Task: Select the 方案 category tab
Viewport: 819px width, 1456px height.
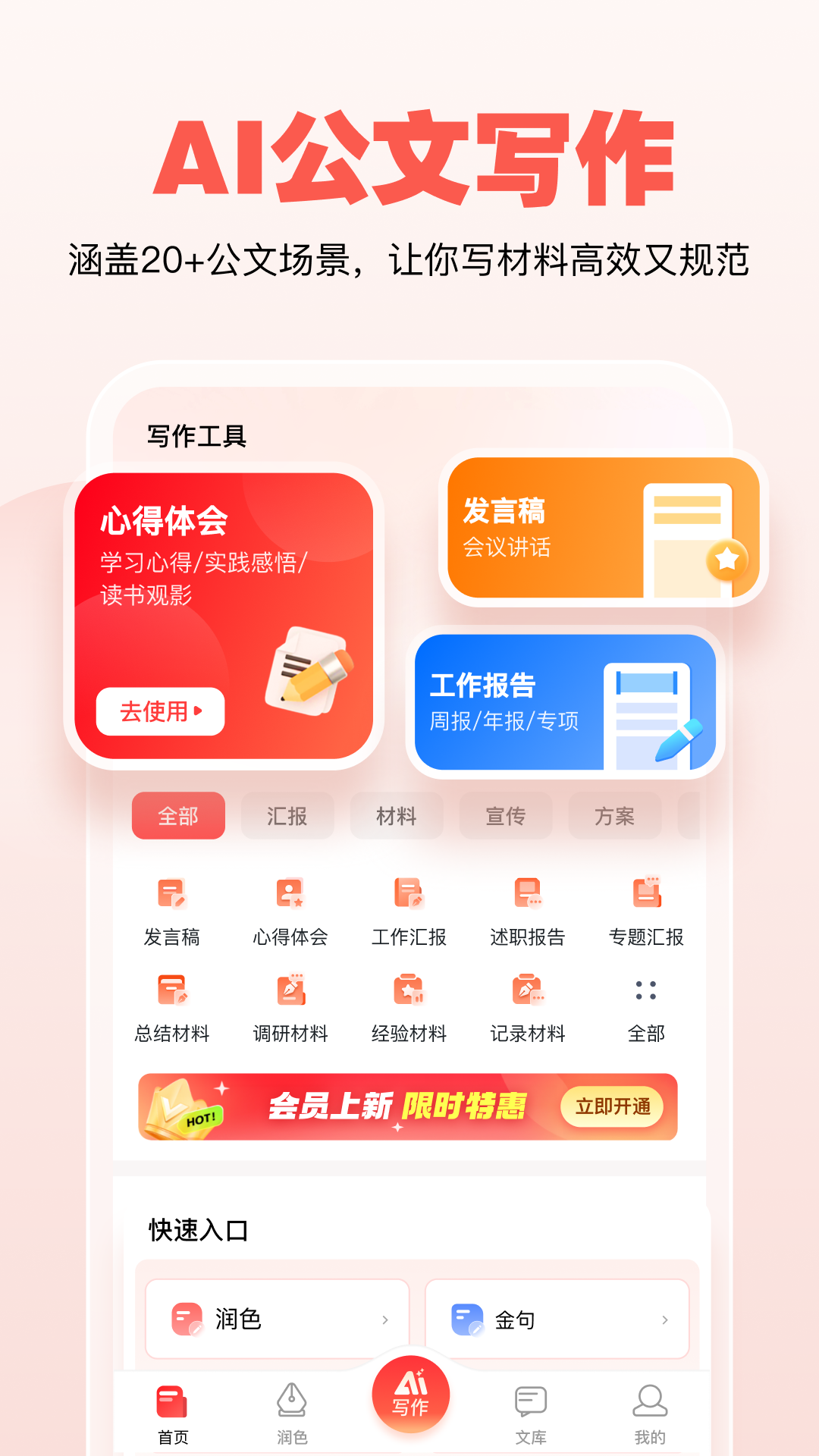Action: click(x=615, y=816)
